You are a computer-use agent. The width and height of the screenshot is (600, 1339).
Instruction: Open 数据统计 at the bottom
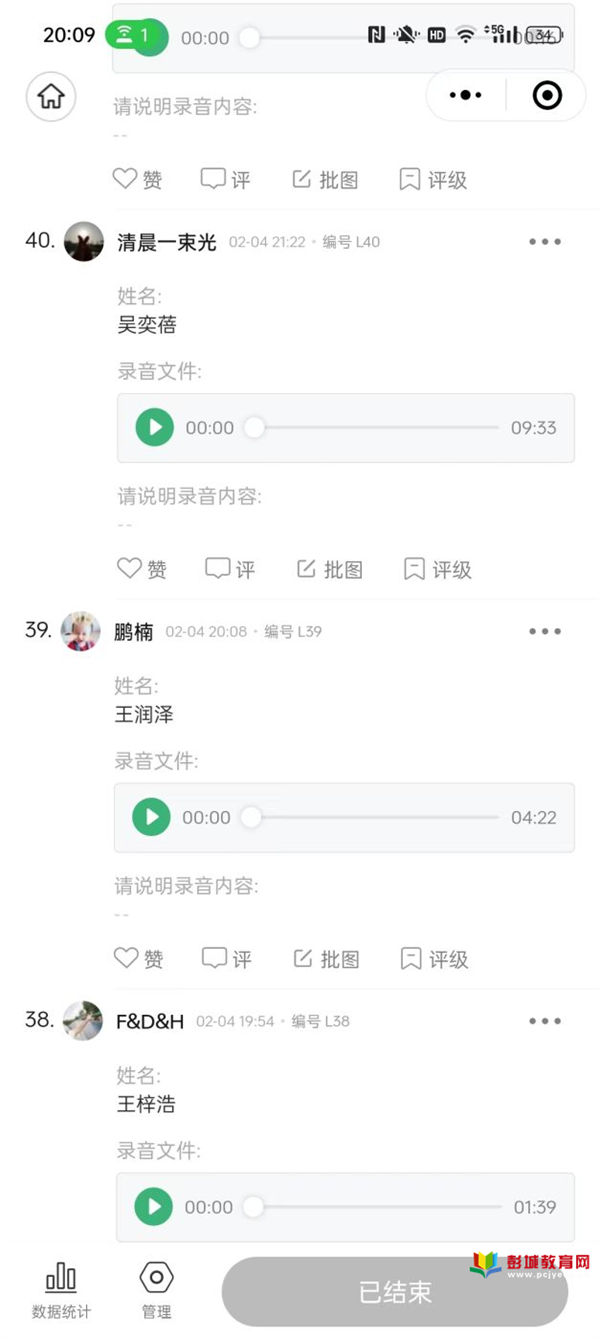62,1290
